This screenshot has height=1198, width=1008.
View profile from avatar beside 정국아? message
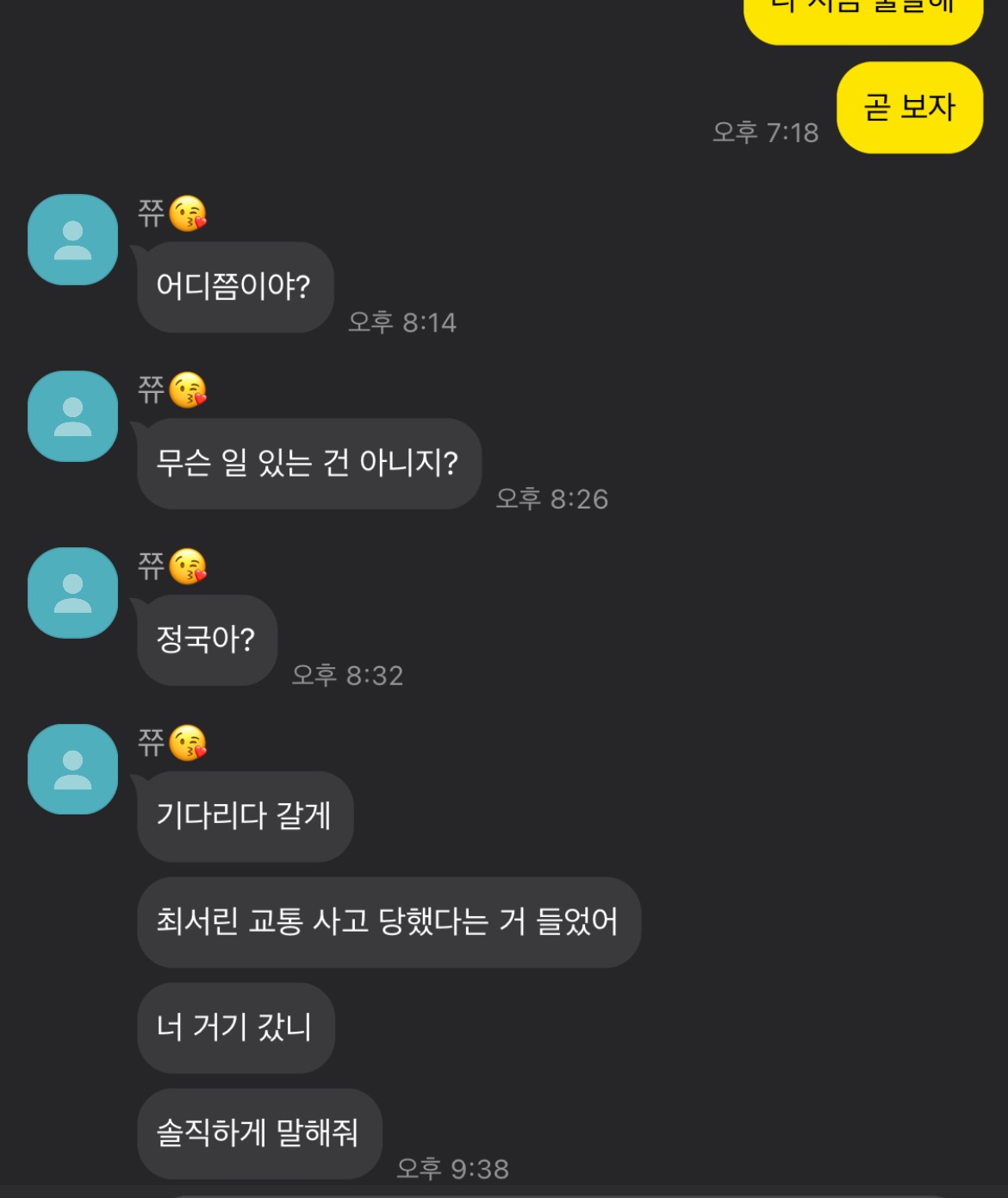tap(73, 593)
